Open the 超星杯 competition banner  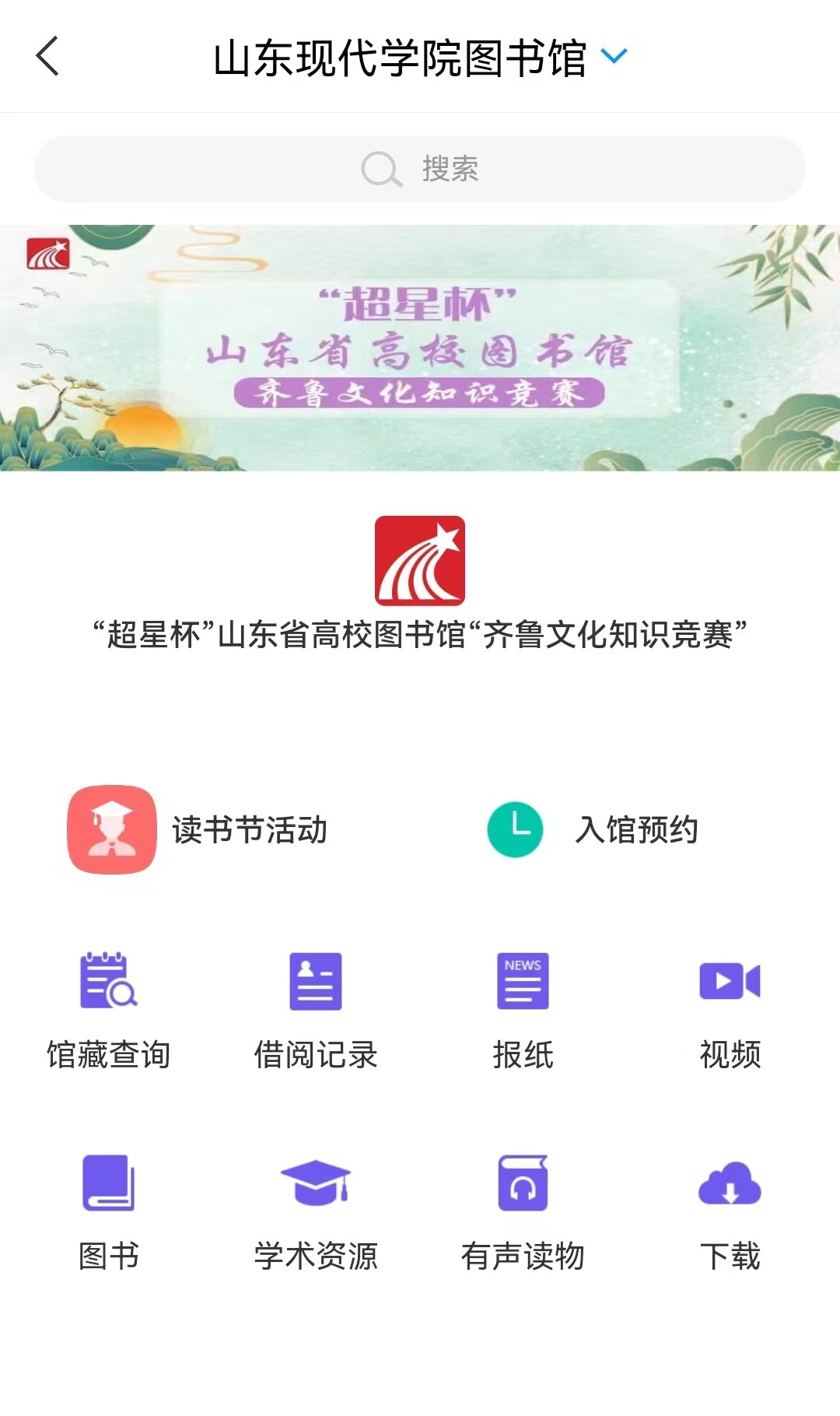[x=420, y=348]
